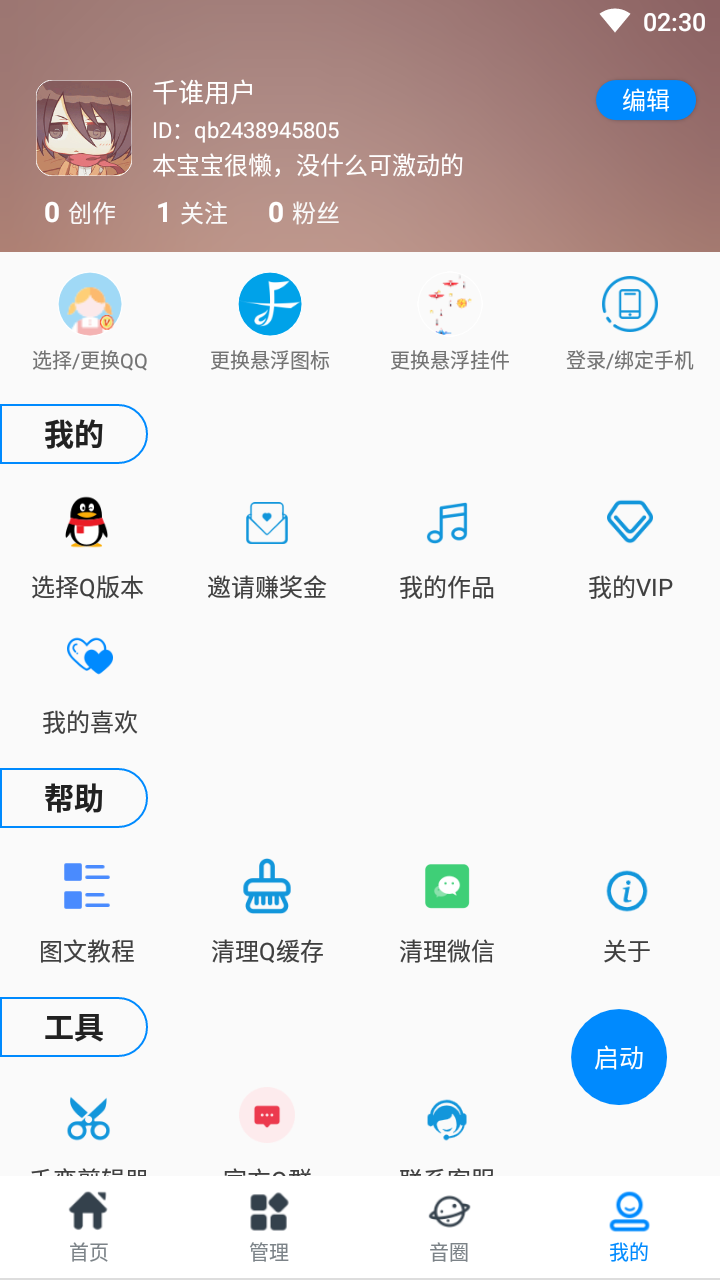Viewport: 720px width, 1280px height.
Task: Tap the 关于 info icon
Action: click(x=627, y=910)
